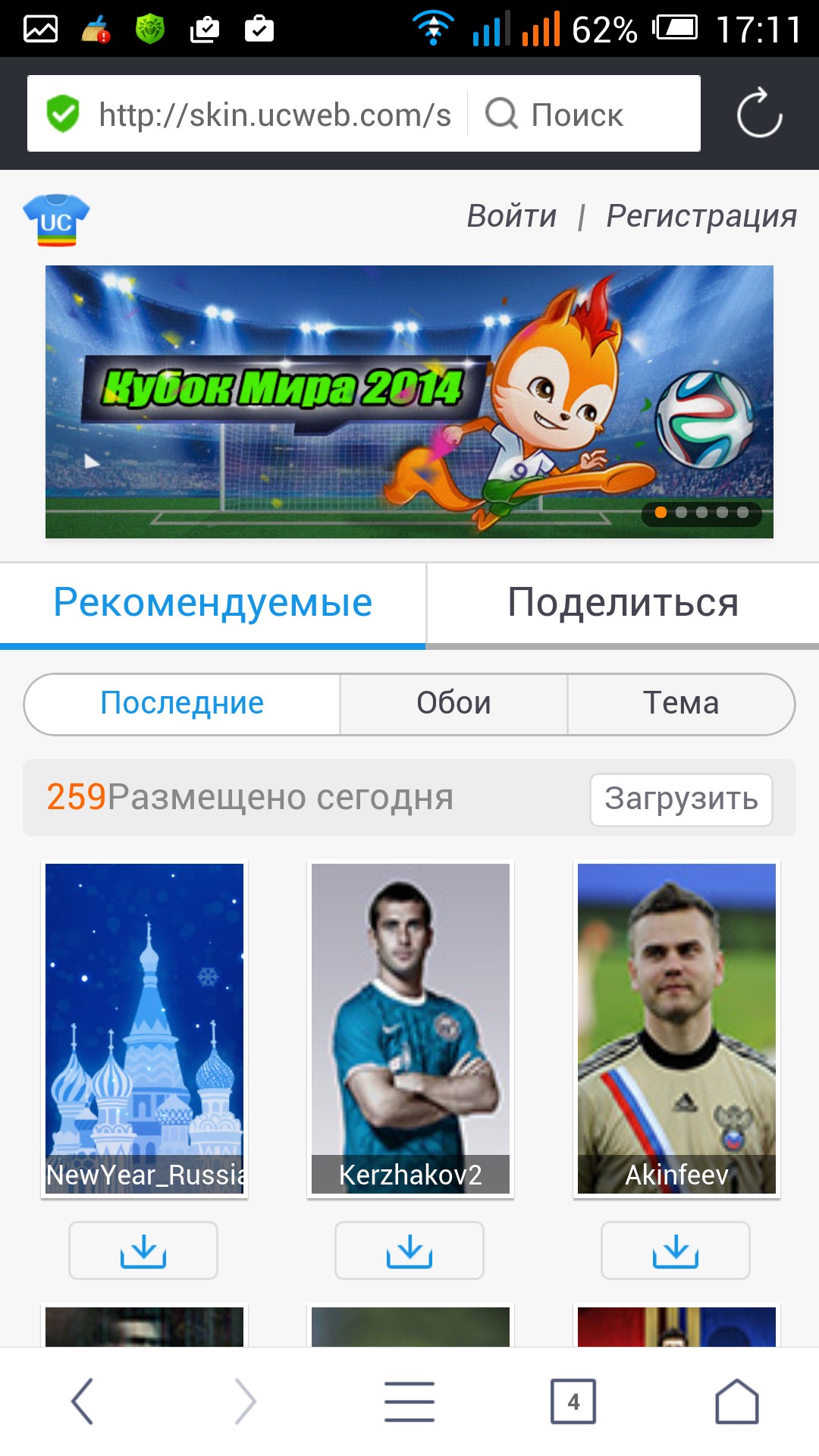Open the browser menu in bottom bar
Viewport: 819px width, 1456px height.
coord(409,1401)
